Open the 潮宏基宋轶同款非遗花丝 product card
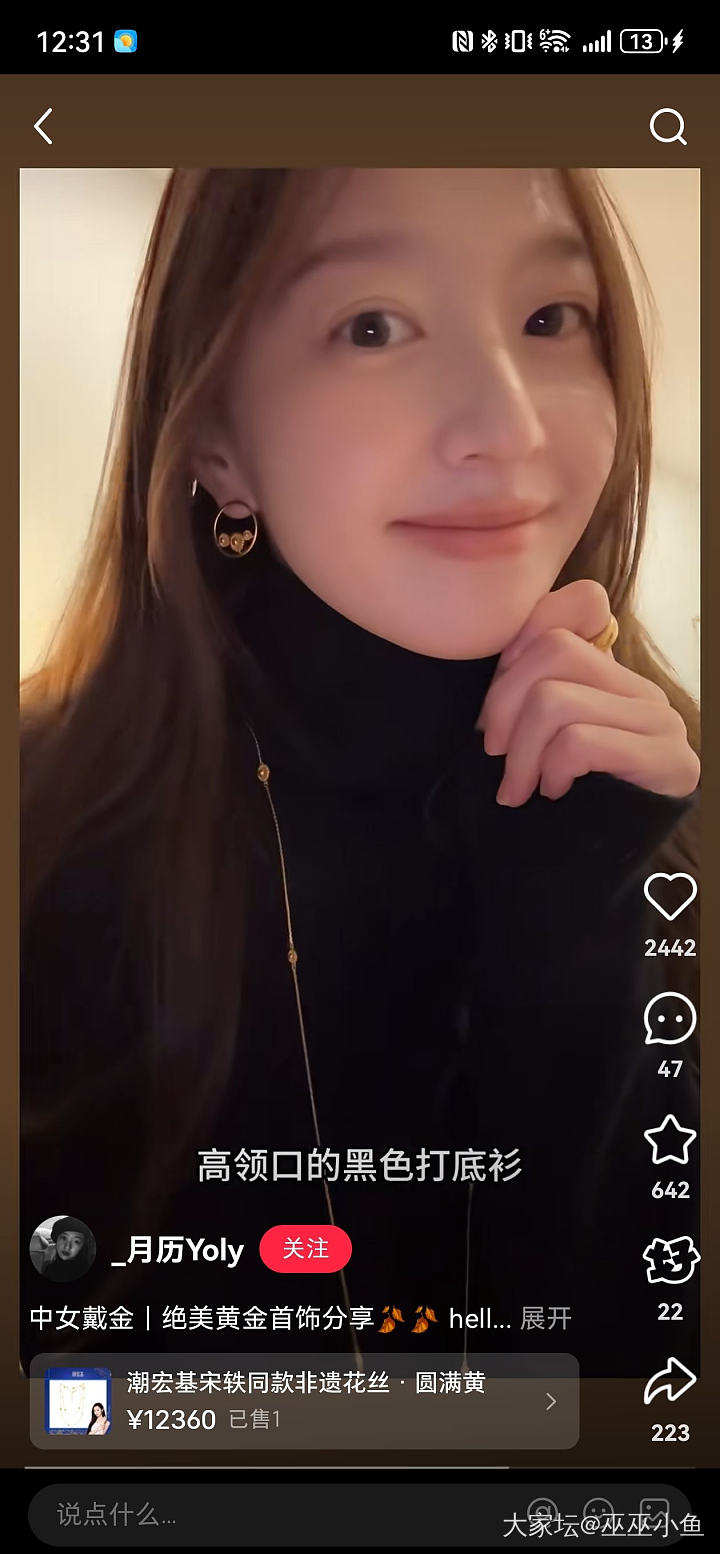Image resolution: width=720 pixels, height=1554 pixels. click(x=304, y=1401)
